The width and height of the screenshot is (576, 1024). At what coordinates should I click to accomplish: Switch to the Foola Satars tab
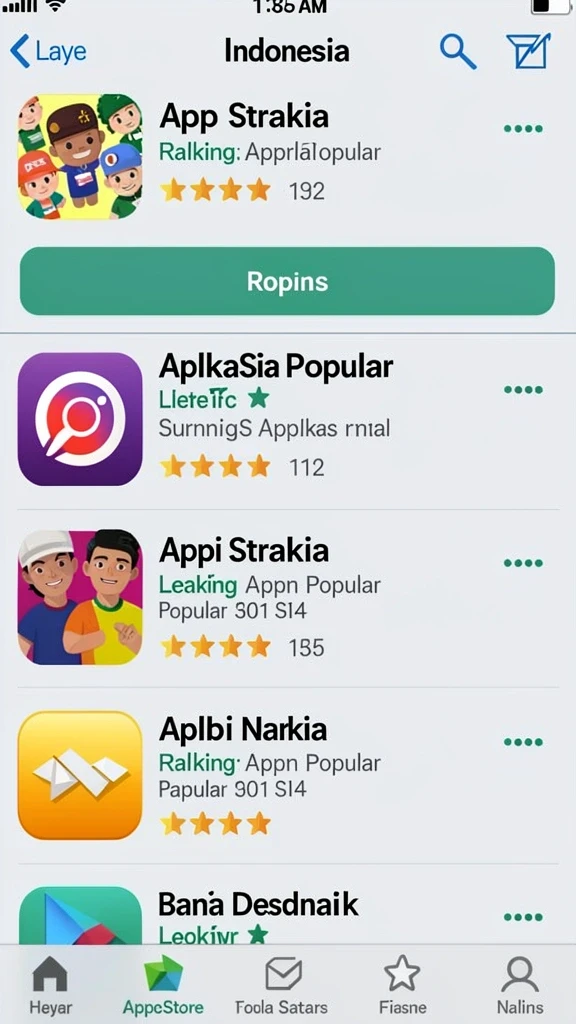(x=281, y=985)
